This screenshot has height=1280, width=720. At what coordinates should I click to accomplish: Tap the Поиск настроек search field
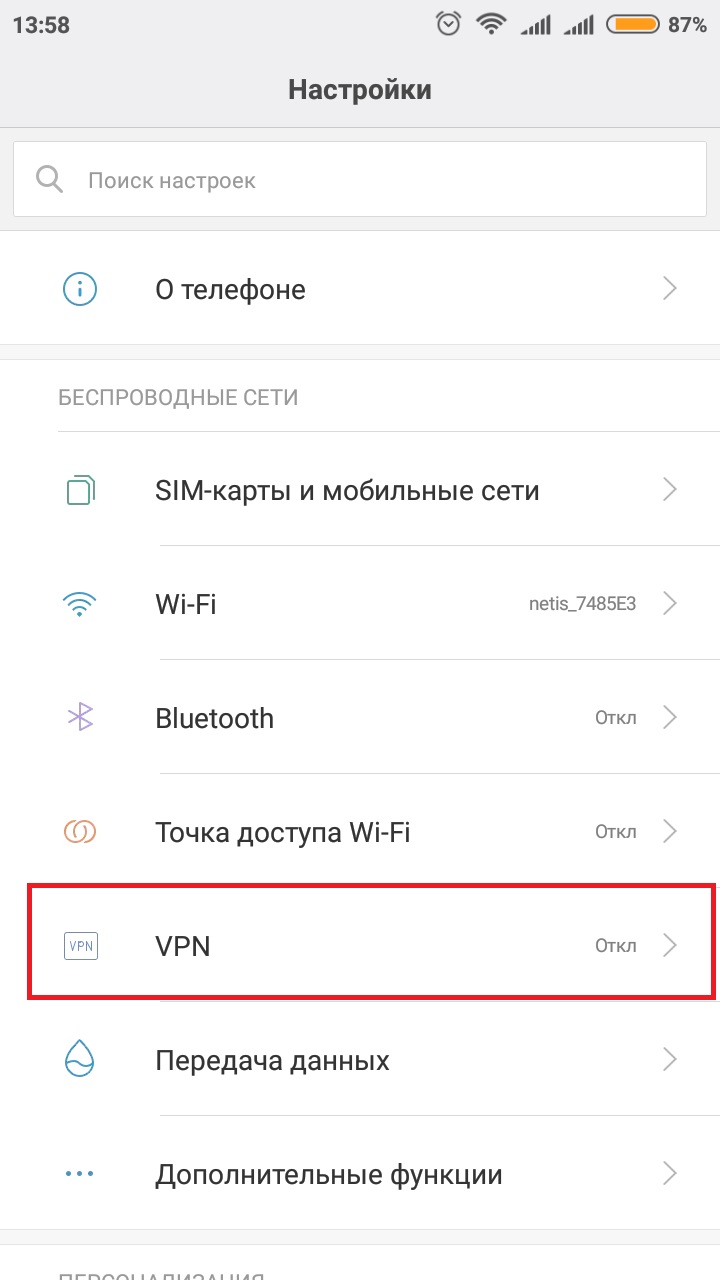pos(360,180)
